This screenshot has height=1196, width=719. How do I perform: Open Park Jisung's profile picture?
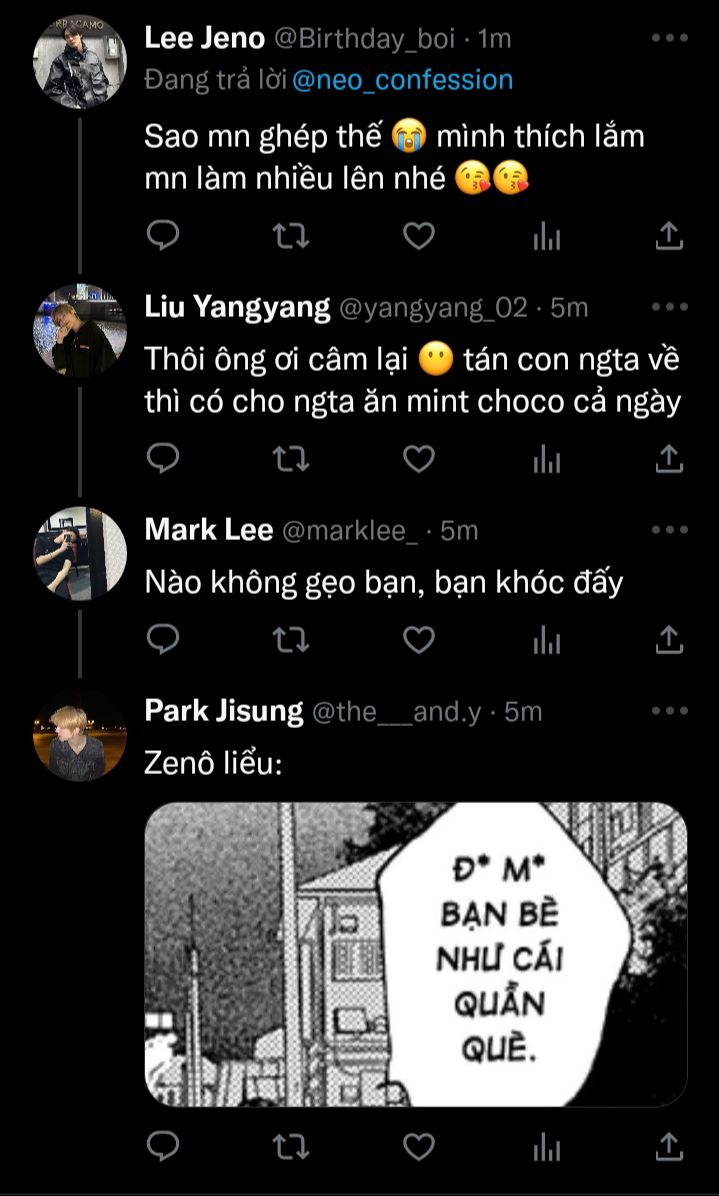[x=80, y=734]
